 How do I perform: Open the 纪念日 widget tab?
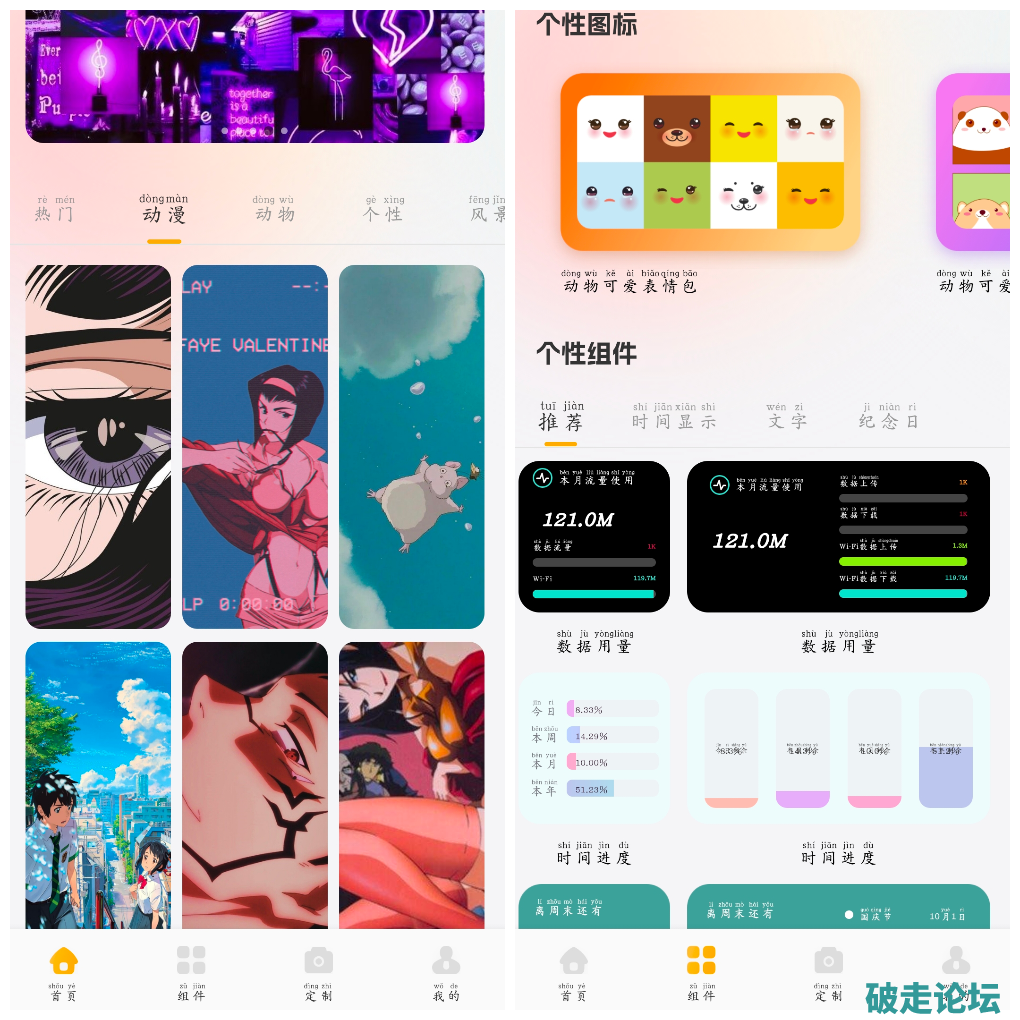(888, 419)
